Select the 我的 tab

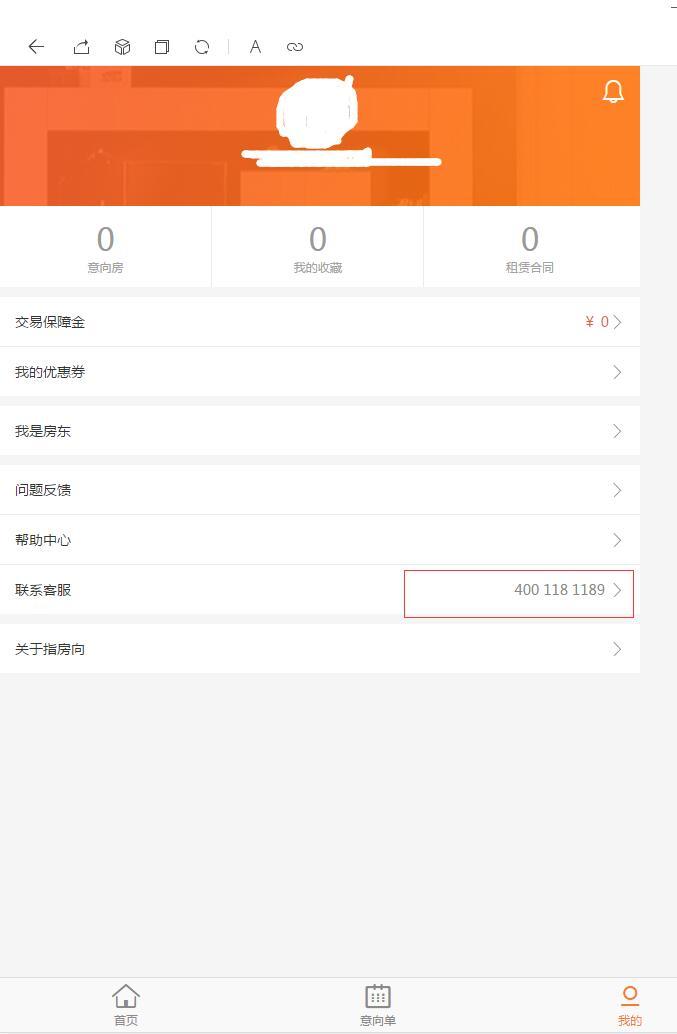tap(629, 1005)
